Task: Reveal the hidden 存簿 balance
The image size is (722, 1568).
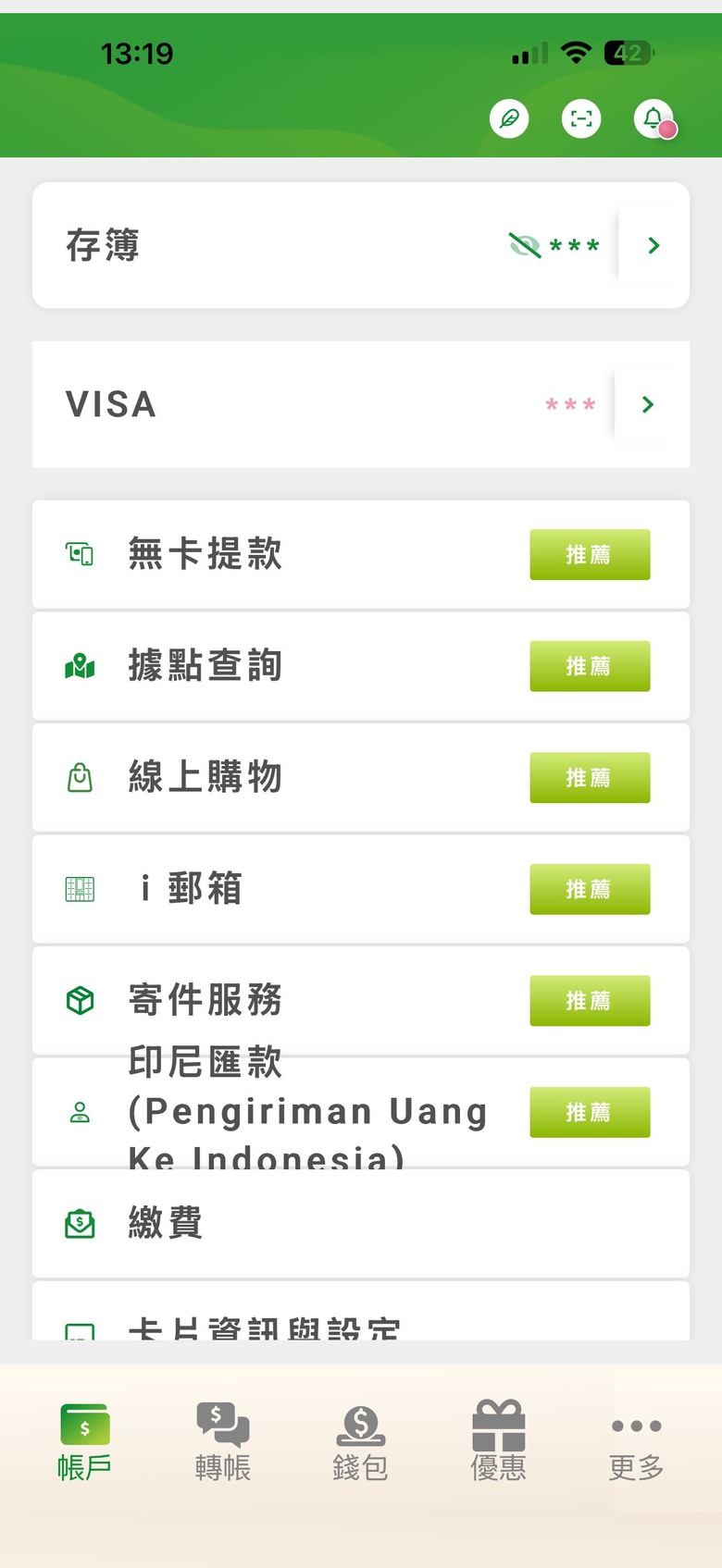Action: (525, 245)
